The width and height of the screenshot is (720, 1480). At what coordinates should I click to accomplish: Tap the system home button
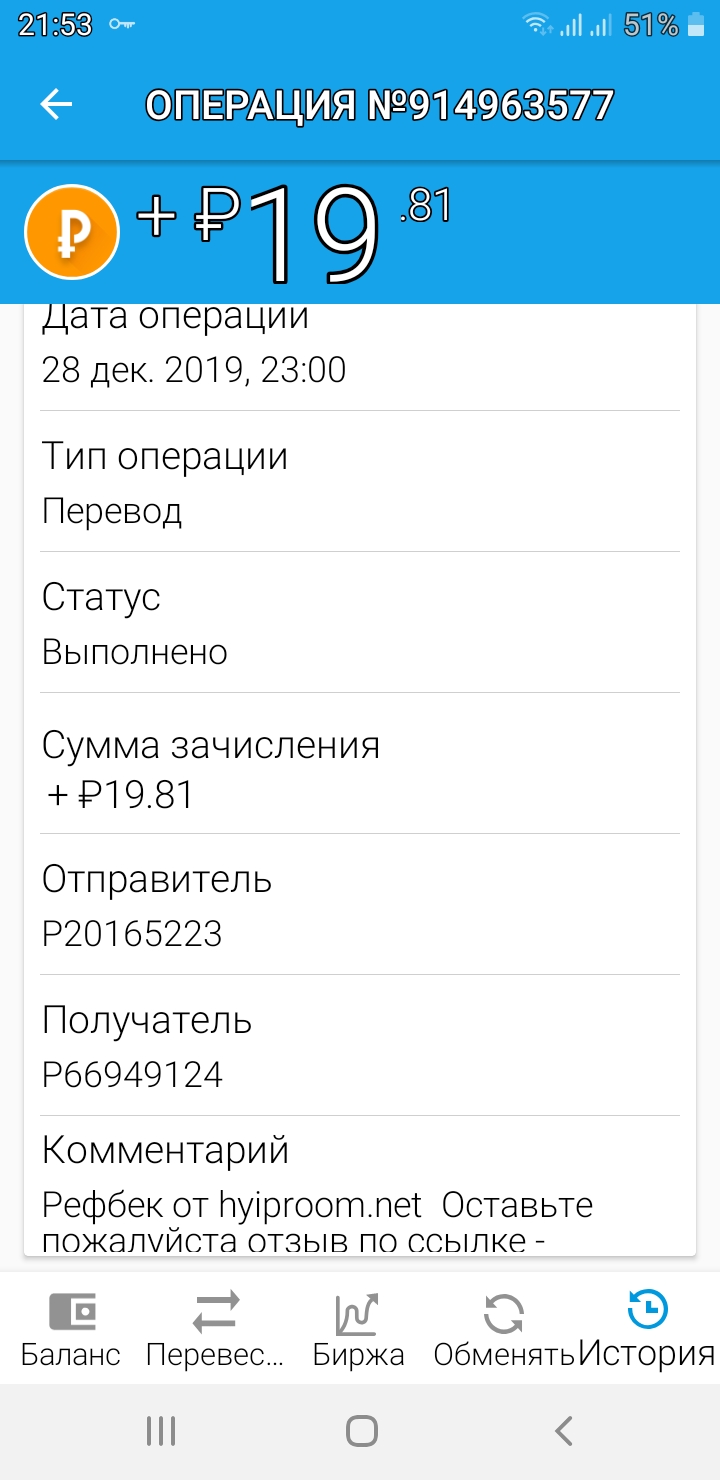[361, 1431]
